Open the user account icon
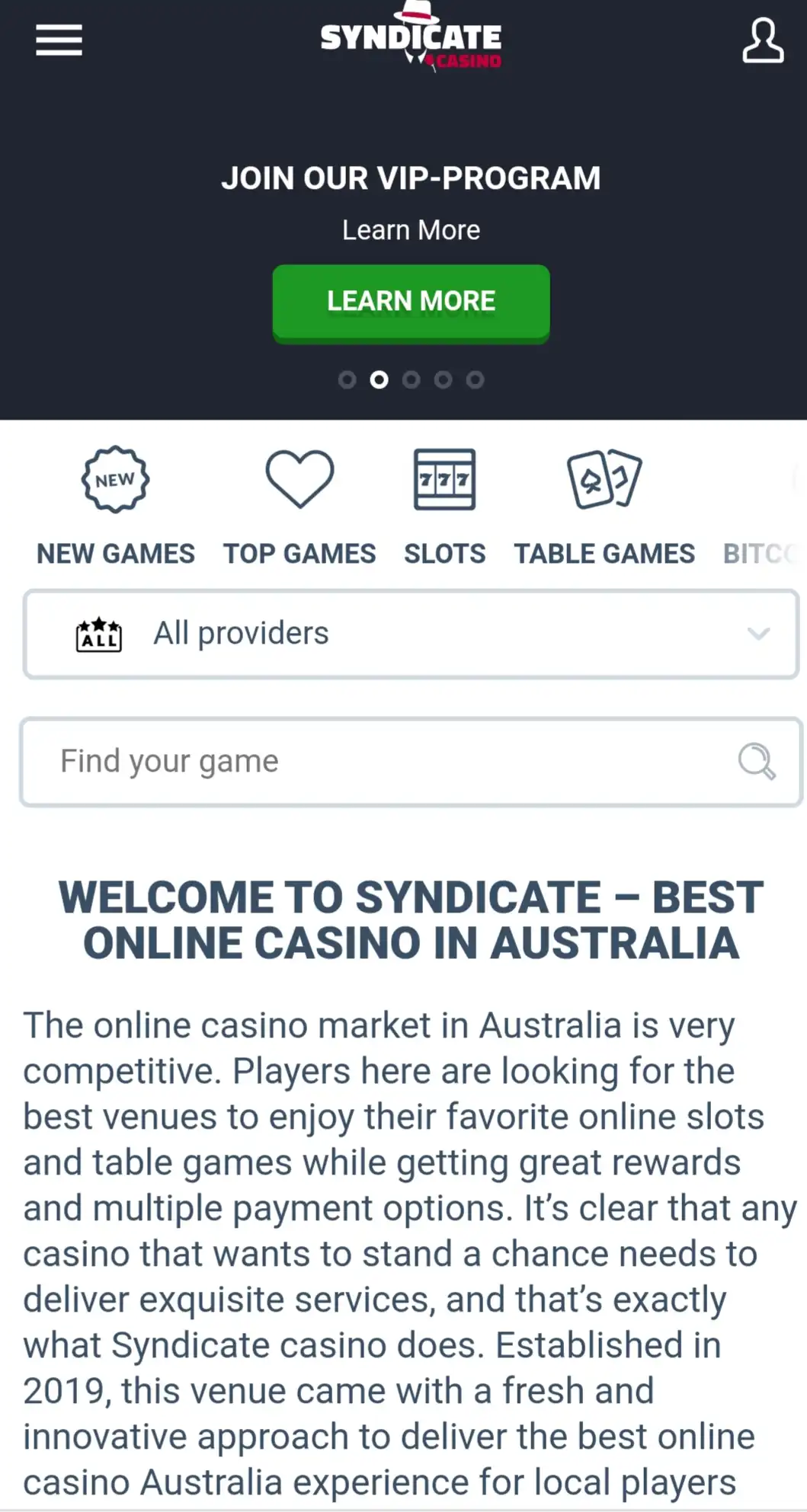Image resolution: width=807 pixels, height=1512 pixels. (x=763, y=41)
